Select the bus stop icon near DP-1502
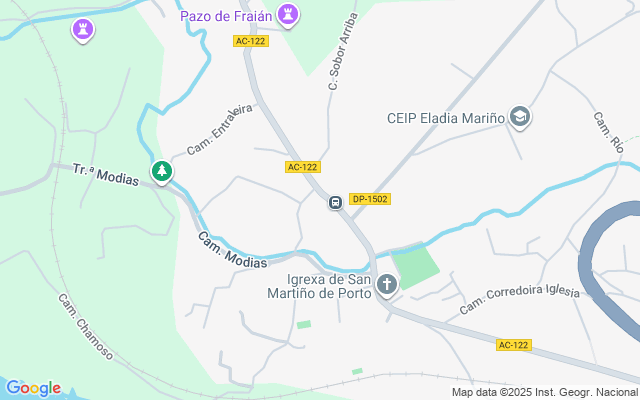Viewport: 640px width, 400px height. pos(335,203)
